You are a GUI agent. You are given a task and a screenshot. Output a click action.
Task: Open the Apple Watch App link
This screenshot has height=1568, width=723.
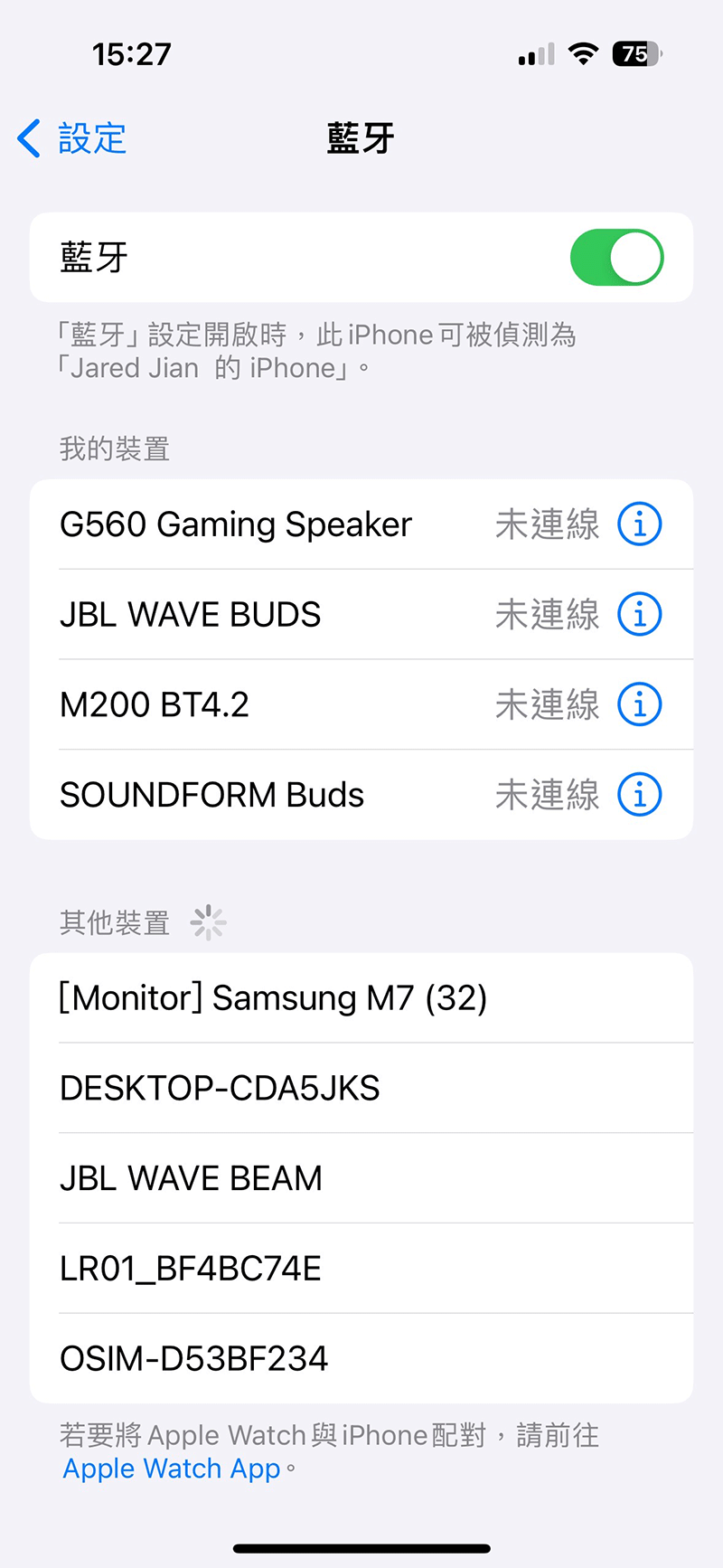[172, 1469]
